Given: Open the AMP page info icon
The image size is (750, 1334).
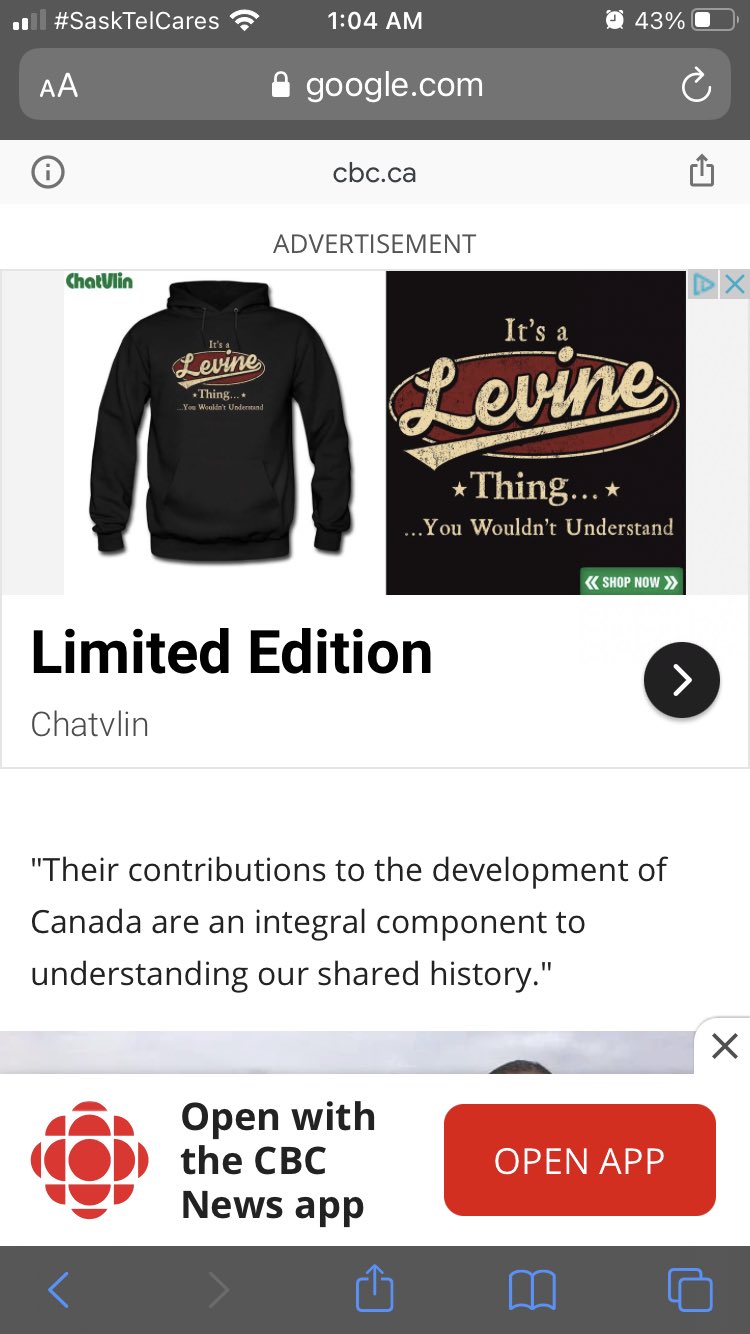Looking at the screenshot, I should [48, 173].
